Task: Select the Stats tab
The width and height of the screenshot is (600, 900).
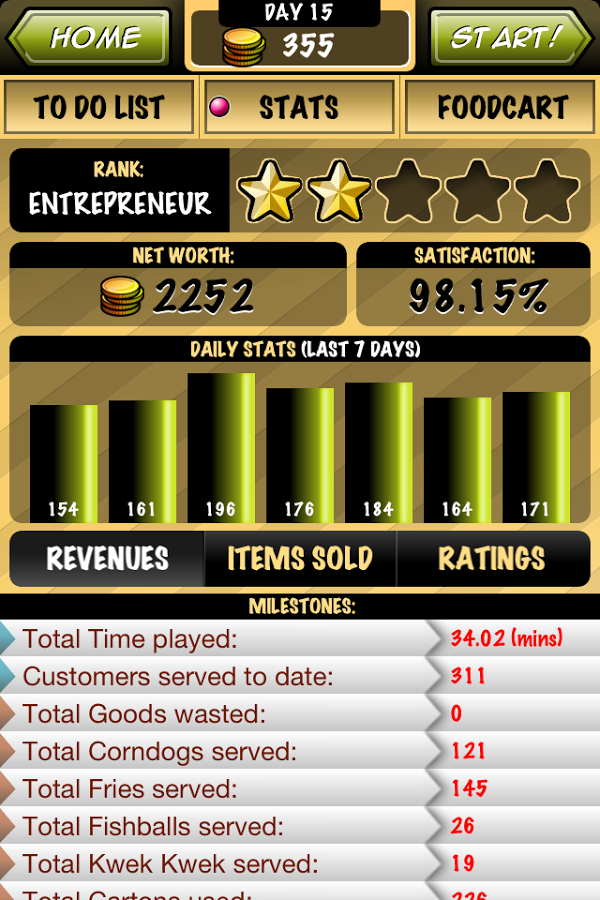Action: pyautogui.click(x=299, y=107)
